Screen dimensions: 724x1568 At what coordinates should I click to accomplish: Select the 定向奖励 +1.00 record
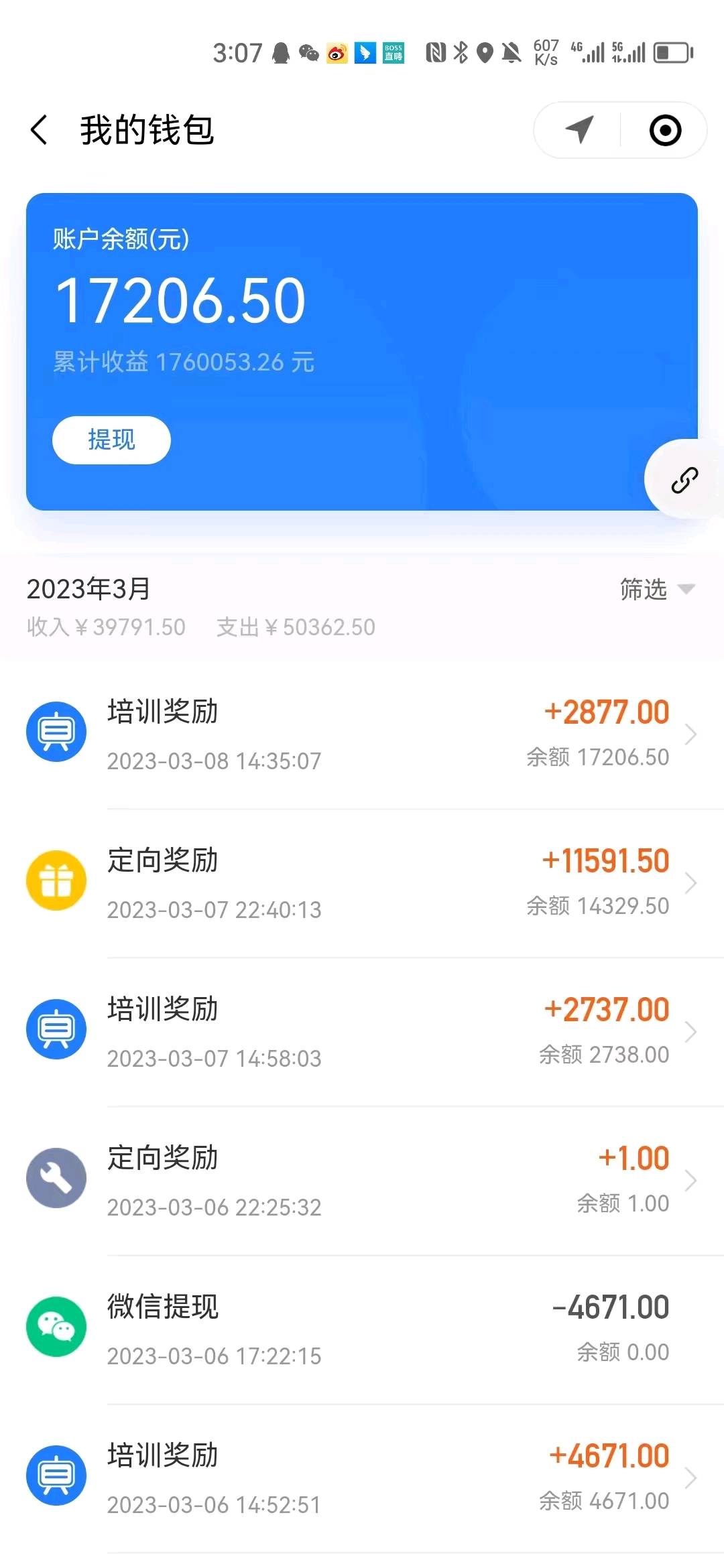362,1181
